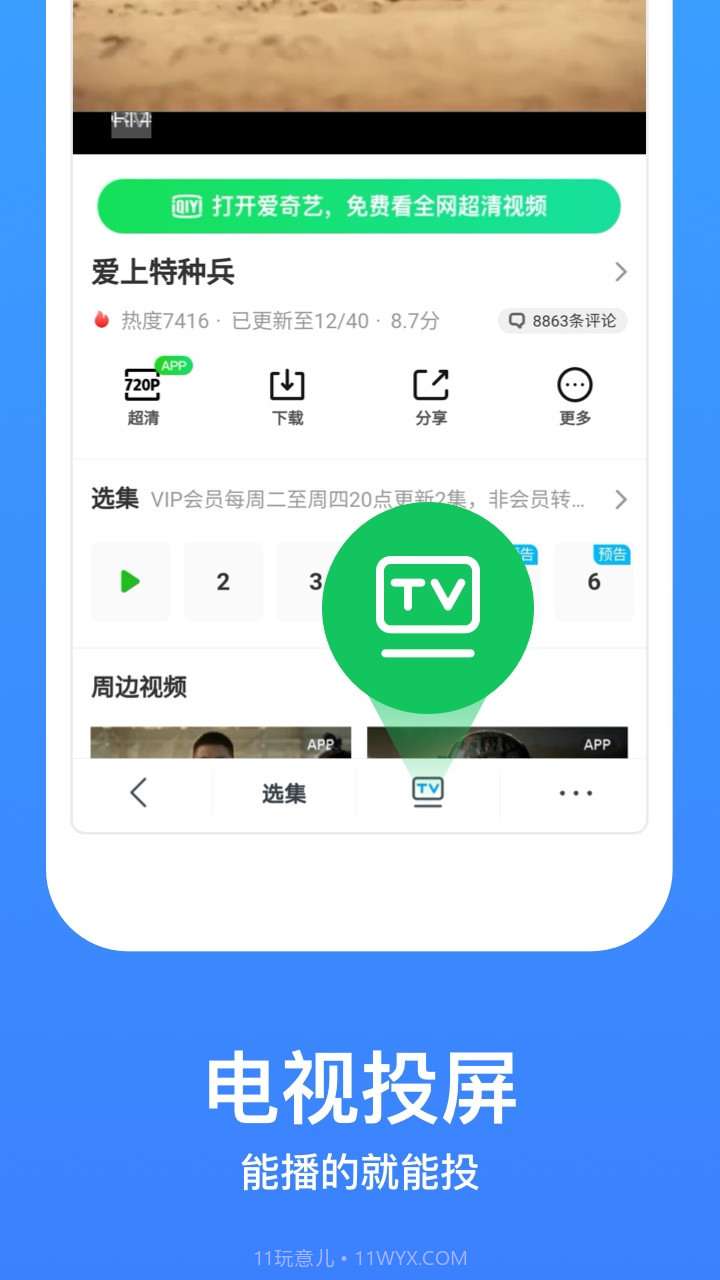Click the three-dot menu in bottom bar

tap(576, 793)
